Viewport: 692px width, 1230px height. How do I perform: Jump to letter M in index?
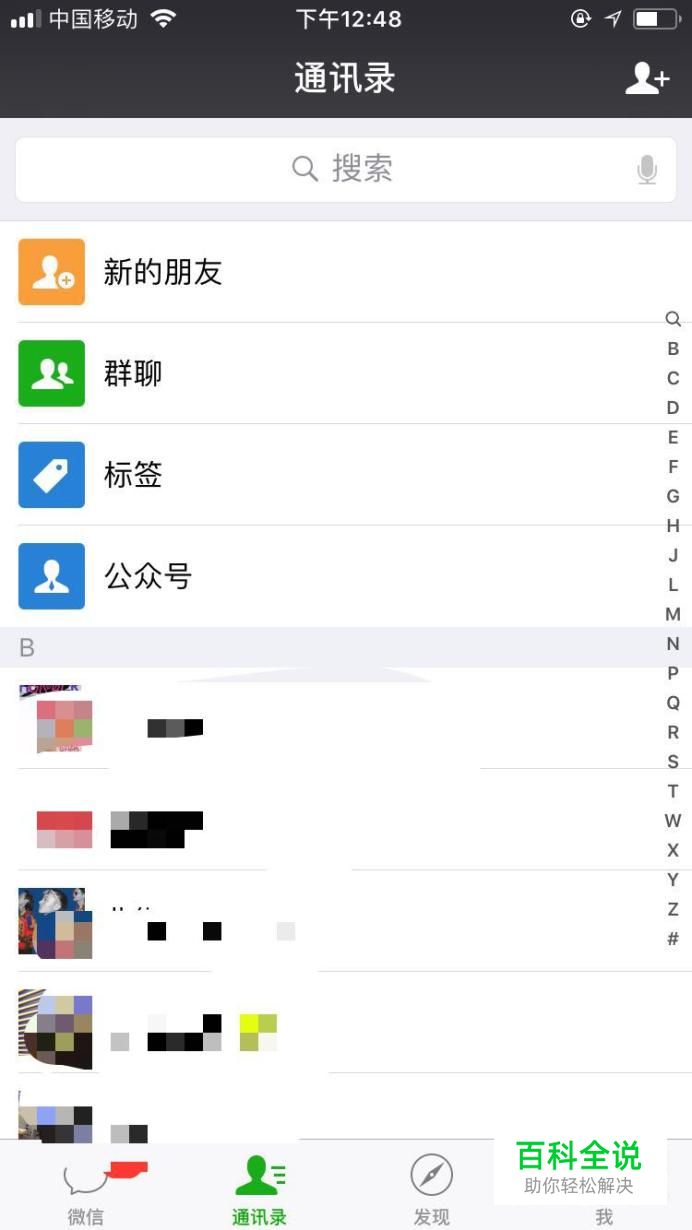point(673,614)
